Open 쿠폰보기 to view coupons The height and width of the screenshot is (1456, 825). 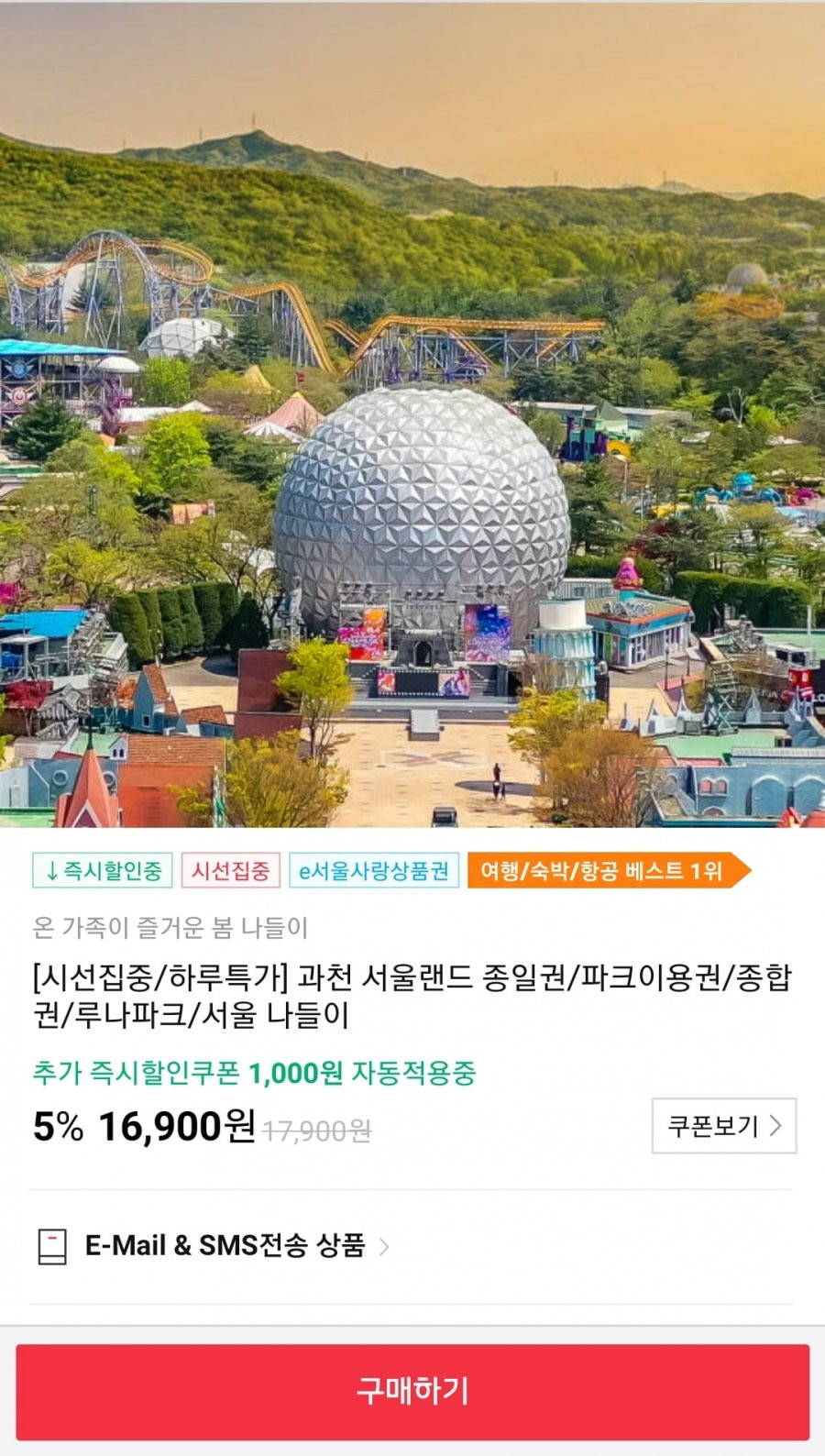pyautogui.click(x=724, y=1126)
